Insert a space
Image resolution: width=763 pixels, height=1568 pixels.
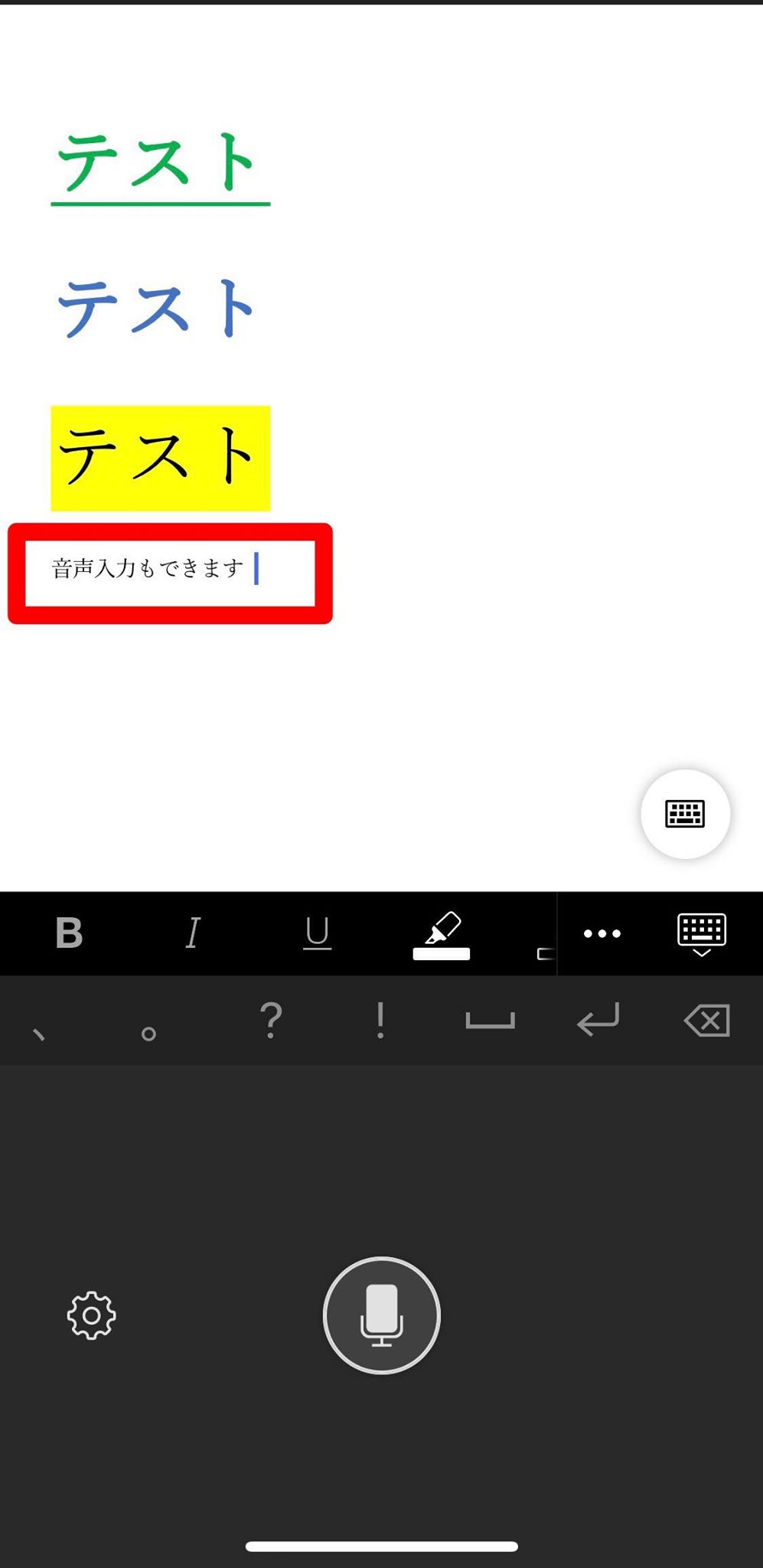pyautogui.click(x=490, y=1021)
